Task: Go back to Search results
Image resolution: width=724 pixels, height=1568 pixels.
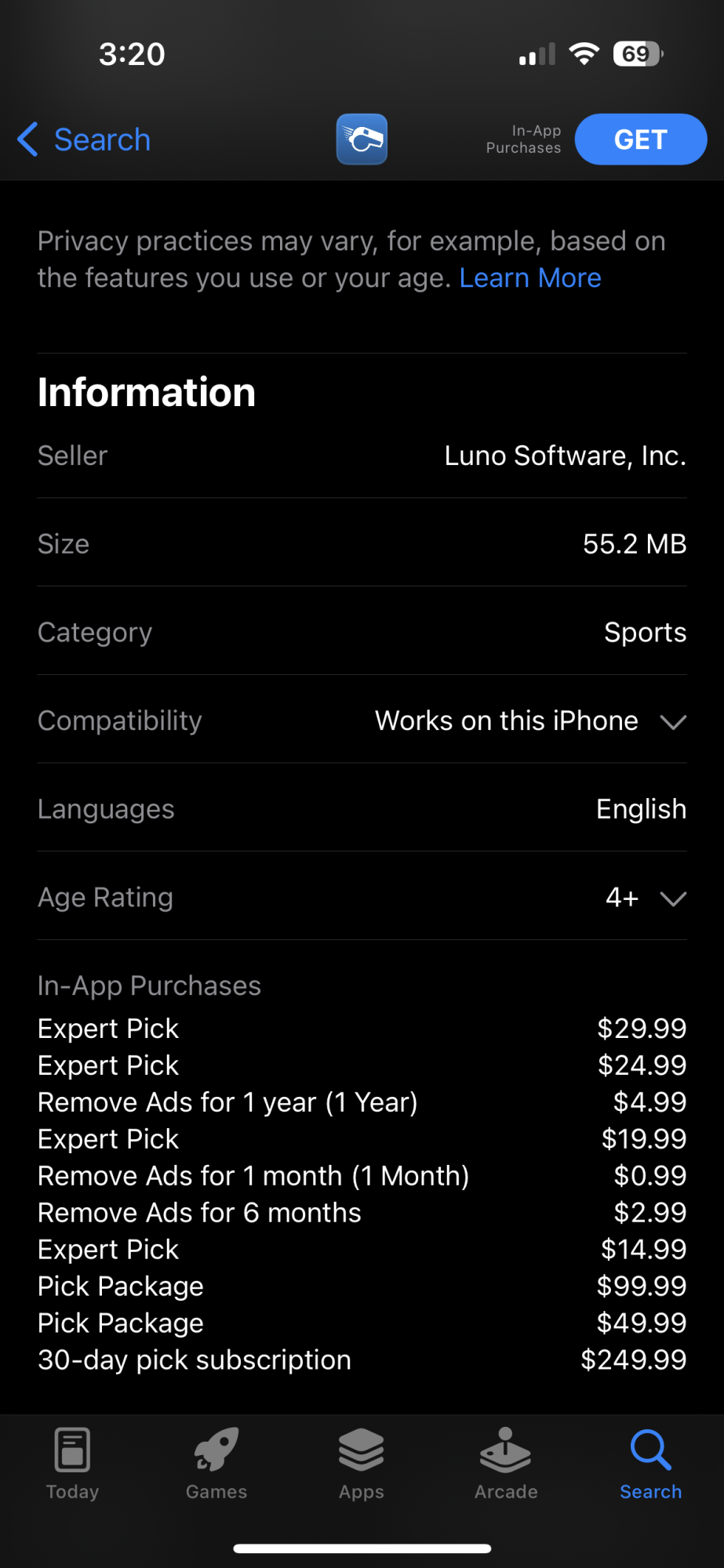Action: point(85,140)
